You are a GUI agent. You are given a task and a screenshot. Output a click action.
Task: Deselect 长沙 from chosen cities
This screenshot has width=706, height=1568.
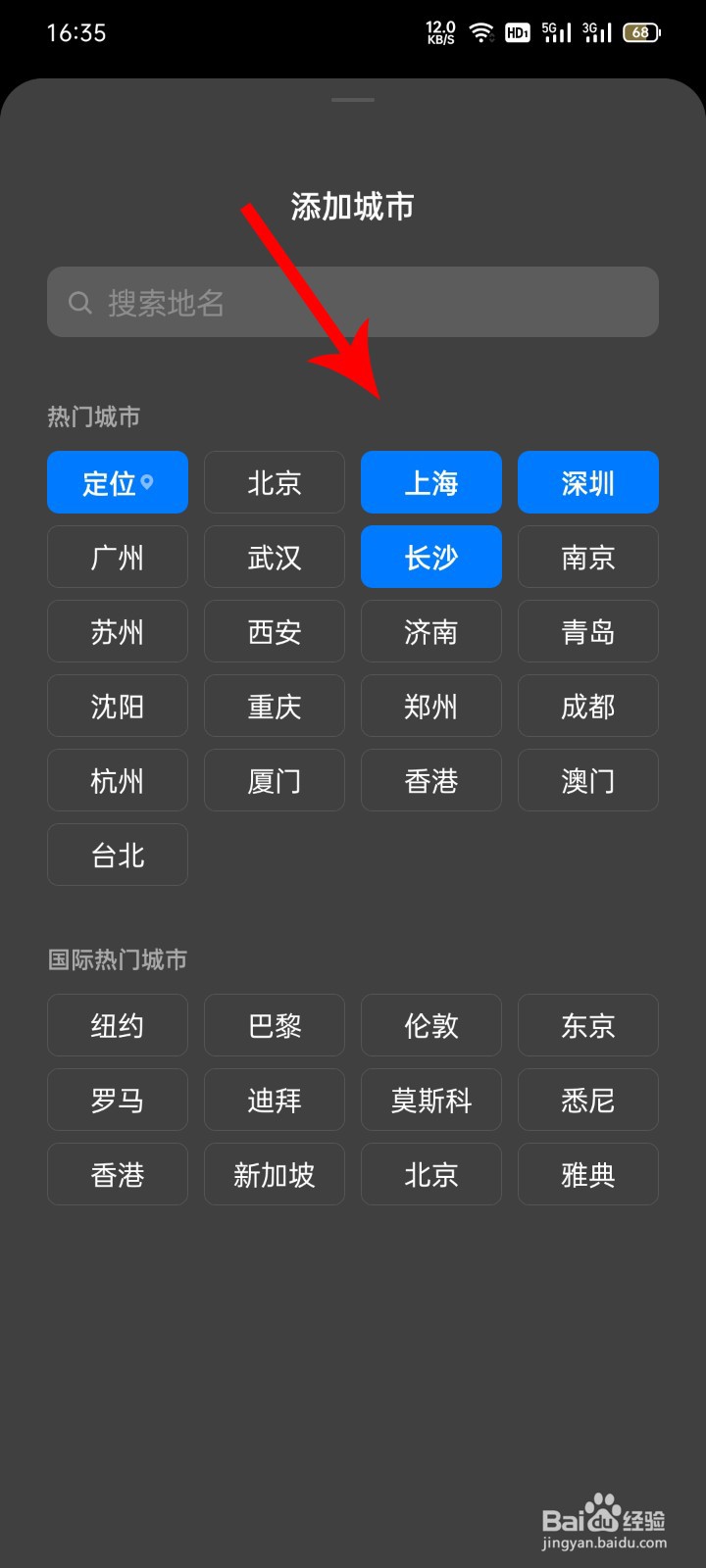(431, 557)
